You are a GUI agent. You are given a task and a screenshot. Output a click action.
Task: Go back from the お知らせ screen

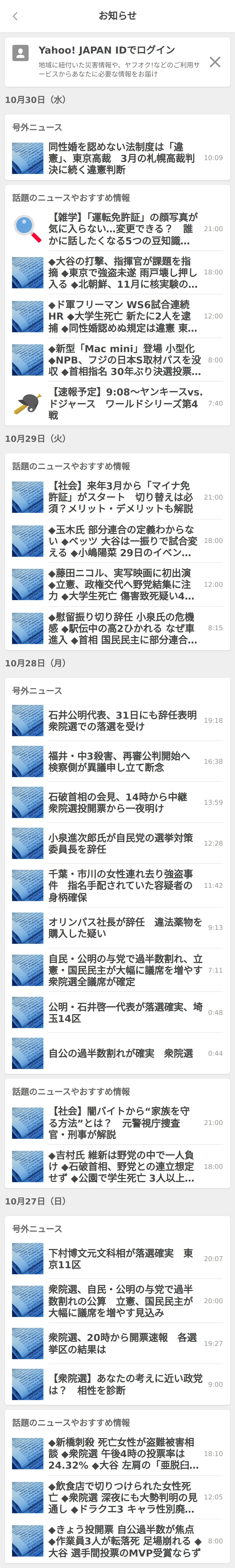click(x=15, y=16)
